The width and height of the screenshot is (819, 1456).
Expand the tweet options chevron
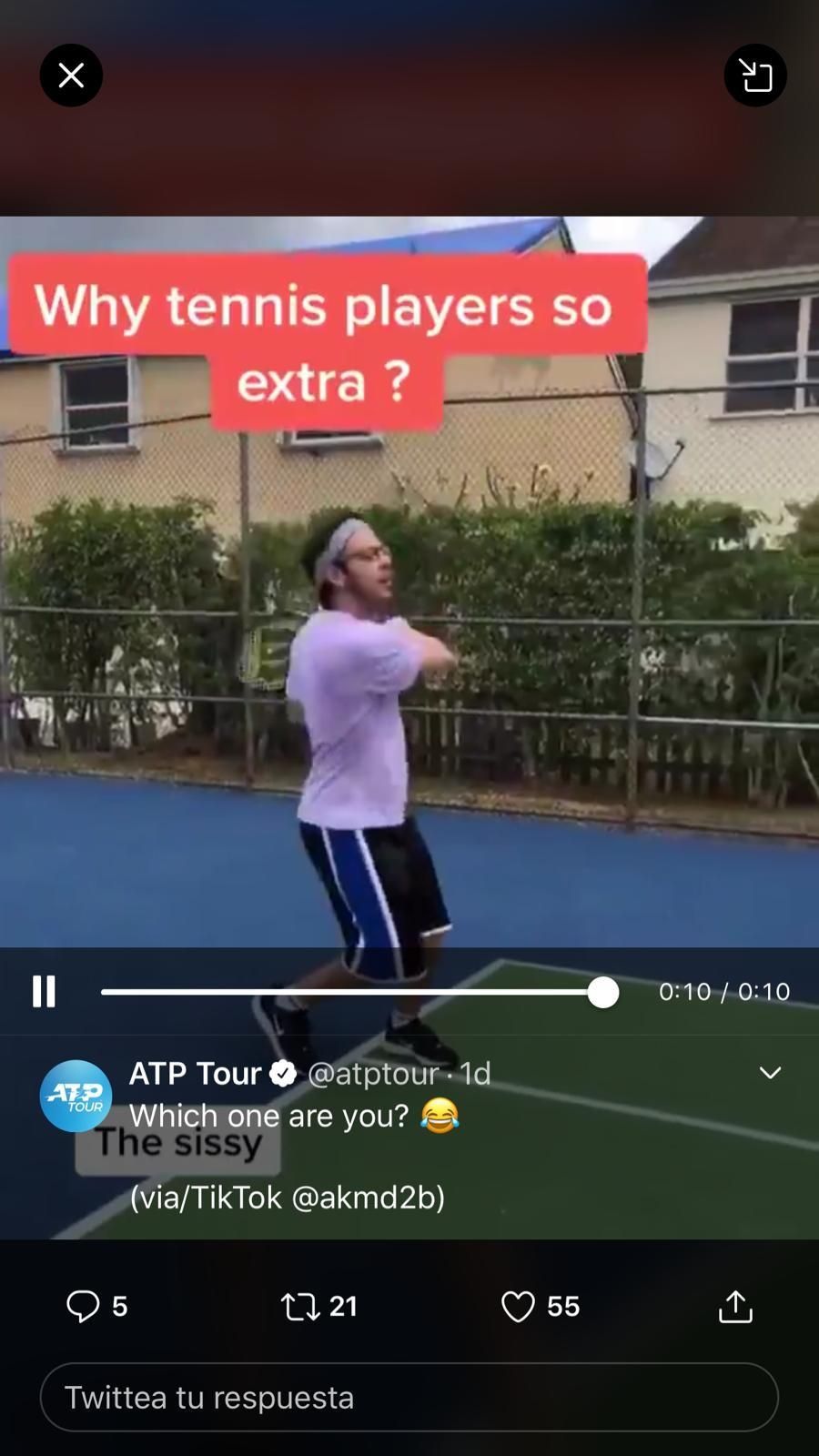pos(770,1073)
